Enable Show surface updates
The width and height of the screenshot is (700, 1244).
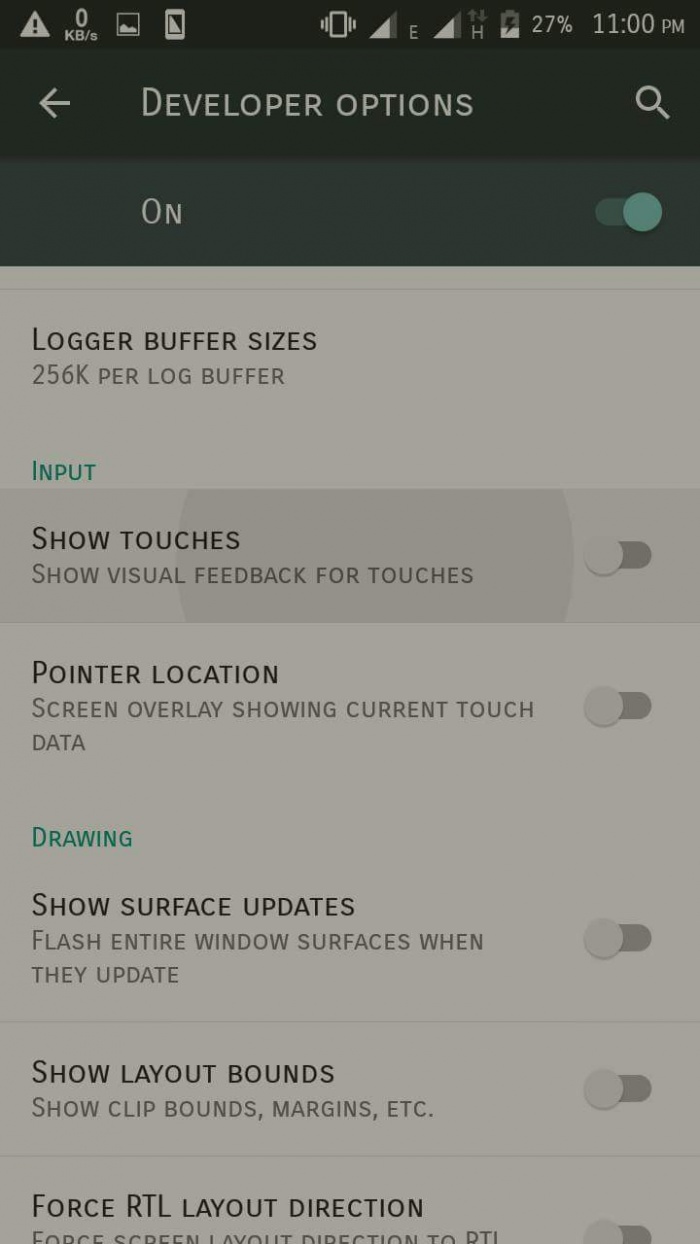618,938
